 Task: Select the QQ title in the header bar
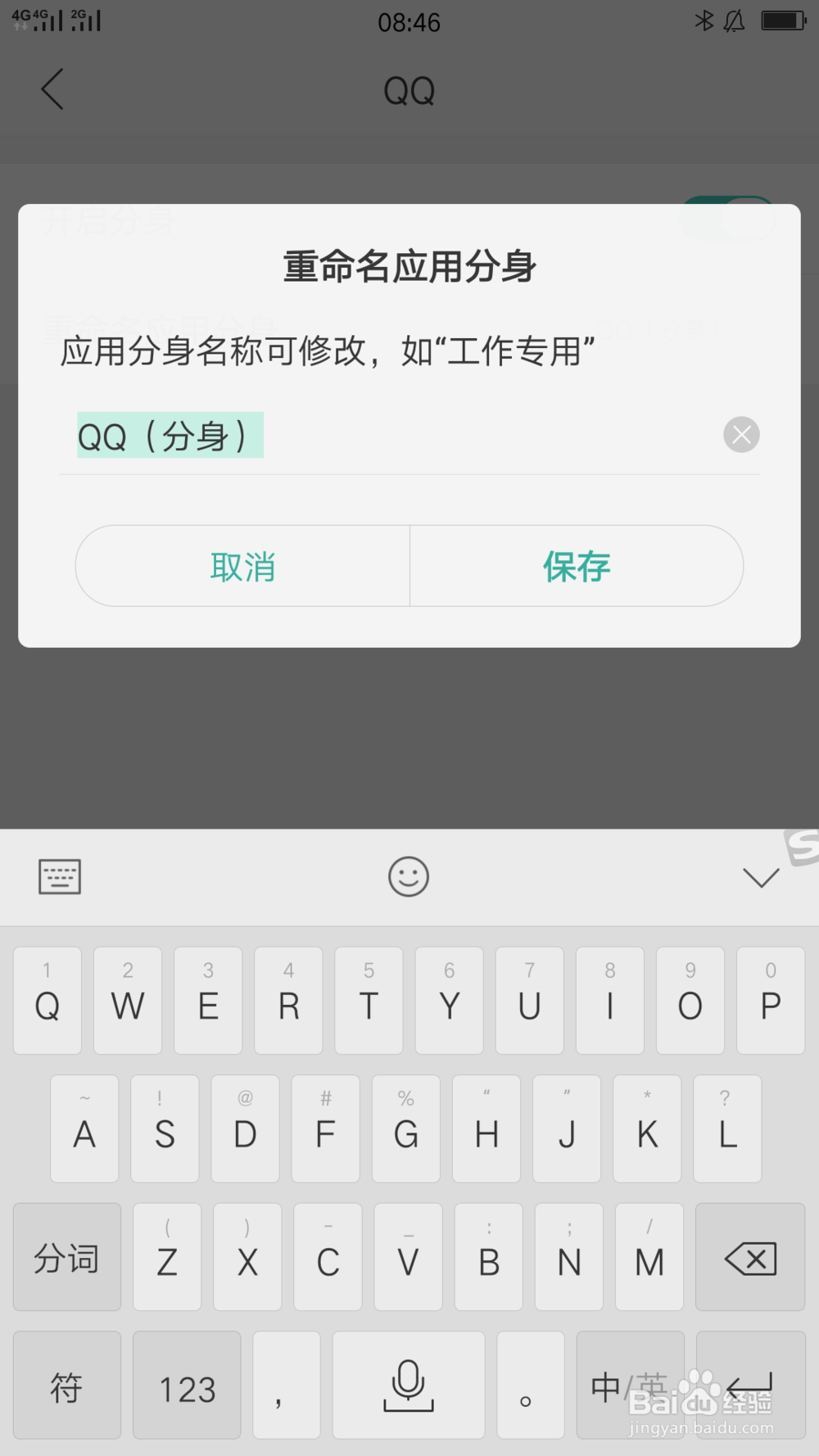409,89
